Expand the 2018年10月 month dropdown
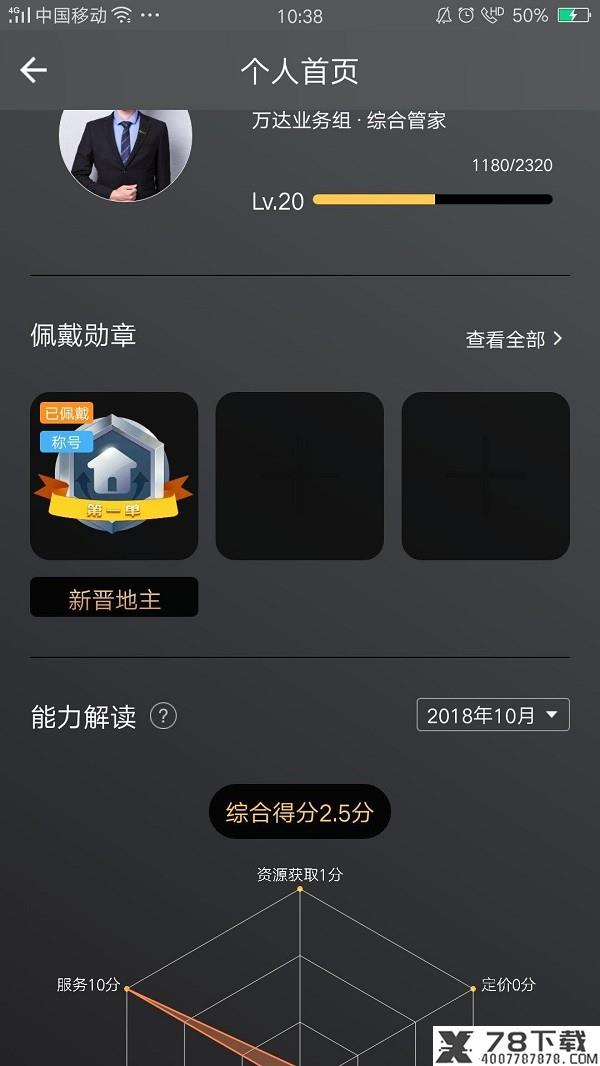 click(x=493, y=715)
